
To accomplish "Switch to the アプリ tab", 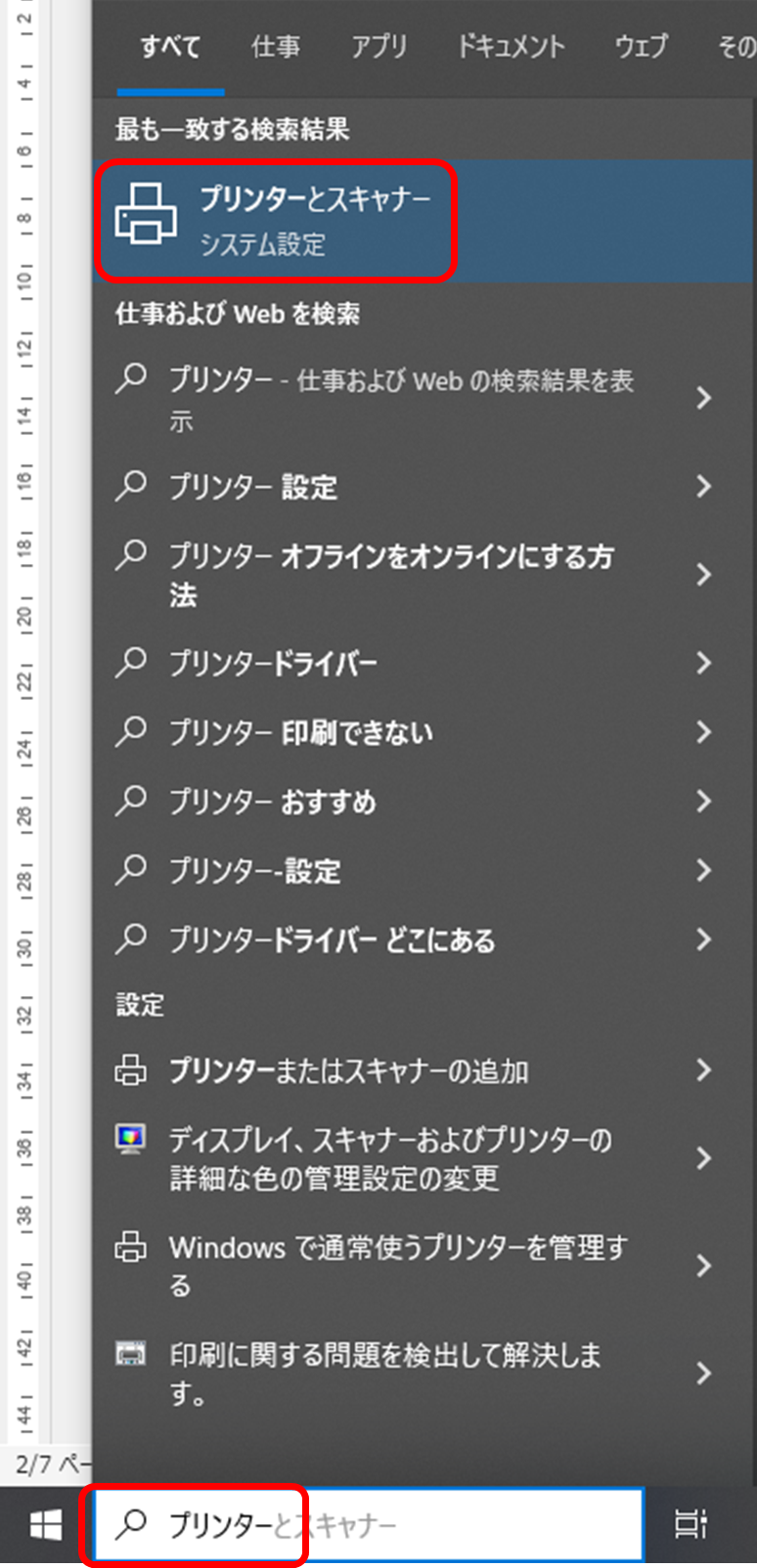I will point(379,47).
